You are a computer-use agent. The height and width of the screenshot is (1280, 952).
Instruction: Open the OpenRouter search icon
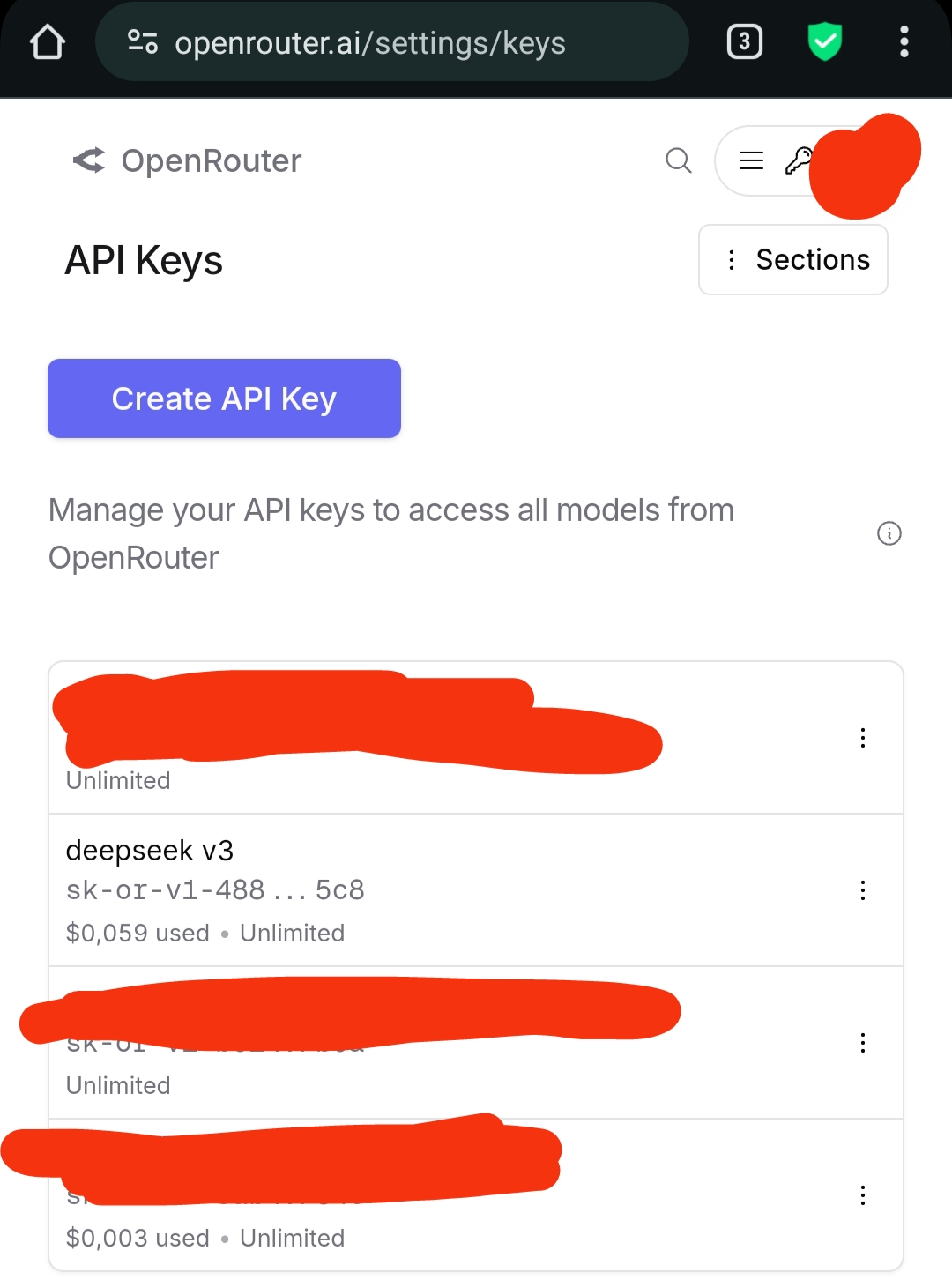(678, 160)
